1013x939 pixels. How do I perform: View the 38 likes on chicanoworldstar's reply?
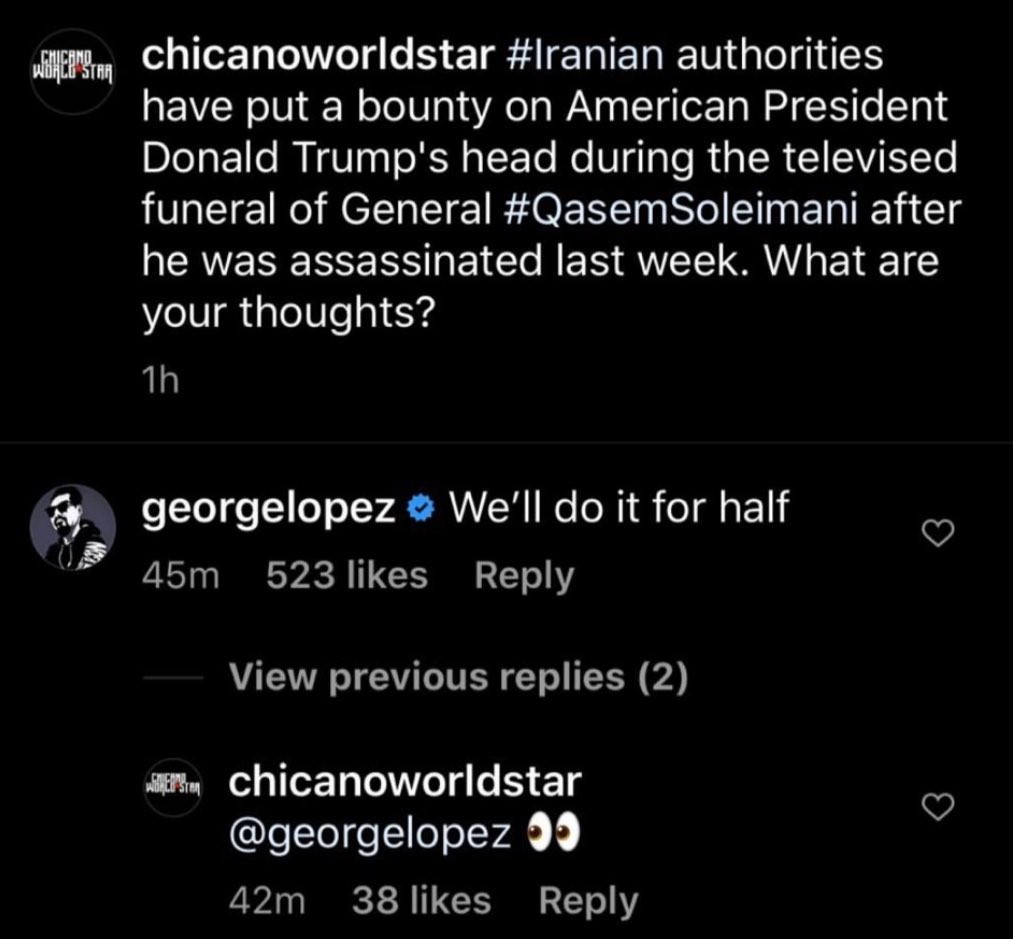point(421,901)
